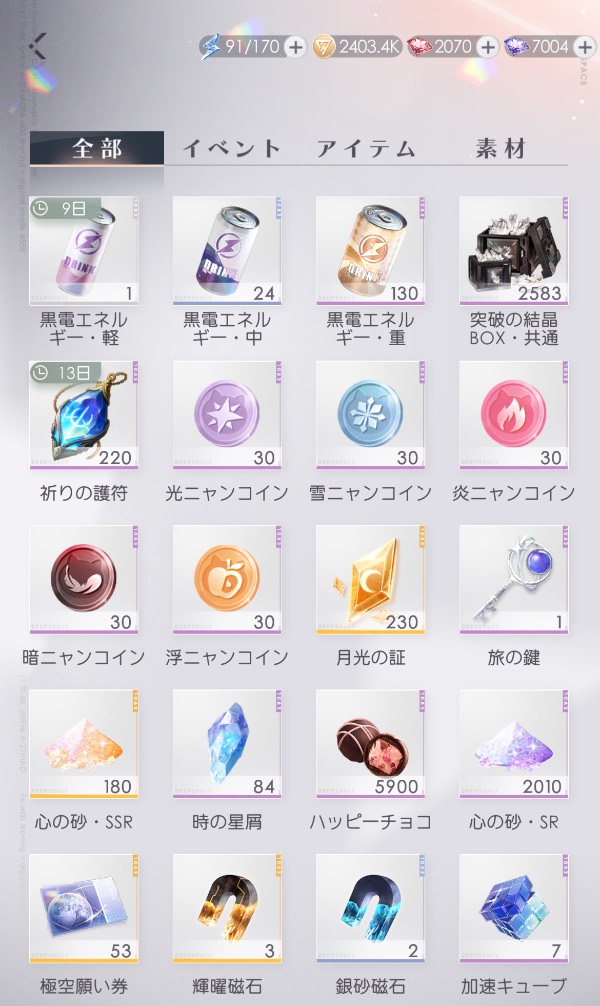This screenshot has width=600, height=1006.
Task: Select the 時の星屑 crystal item
Action: coord(228,744)
